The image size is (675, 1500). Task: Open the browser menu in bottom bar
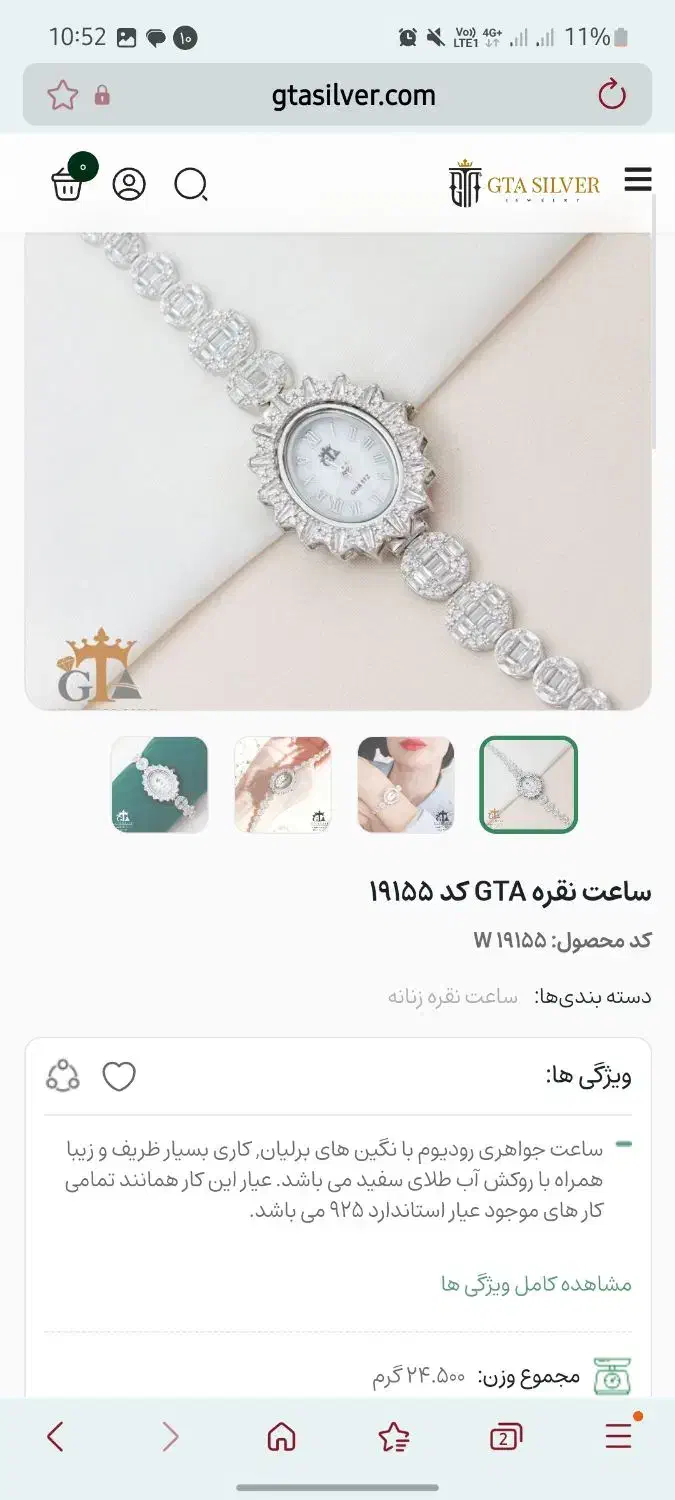coord(619,1437)
